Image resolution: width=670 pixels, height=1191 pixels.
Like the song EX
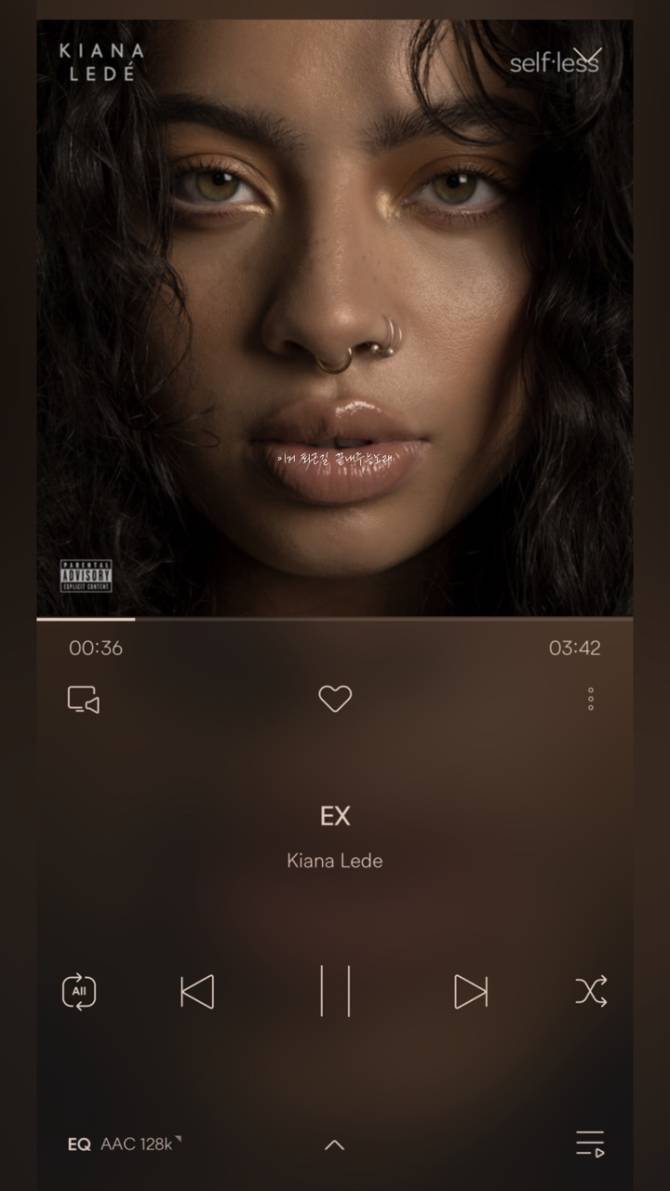[x=335, y=699]
